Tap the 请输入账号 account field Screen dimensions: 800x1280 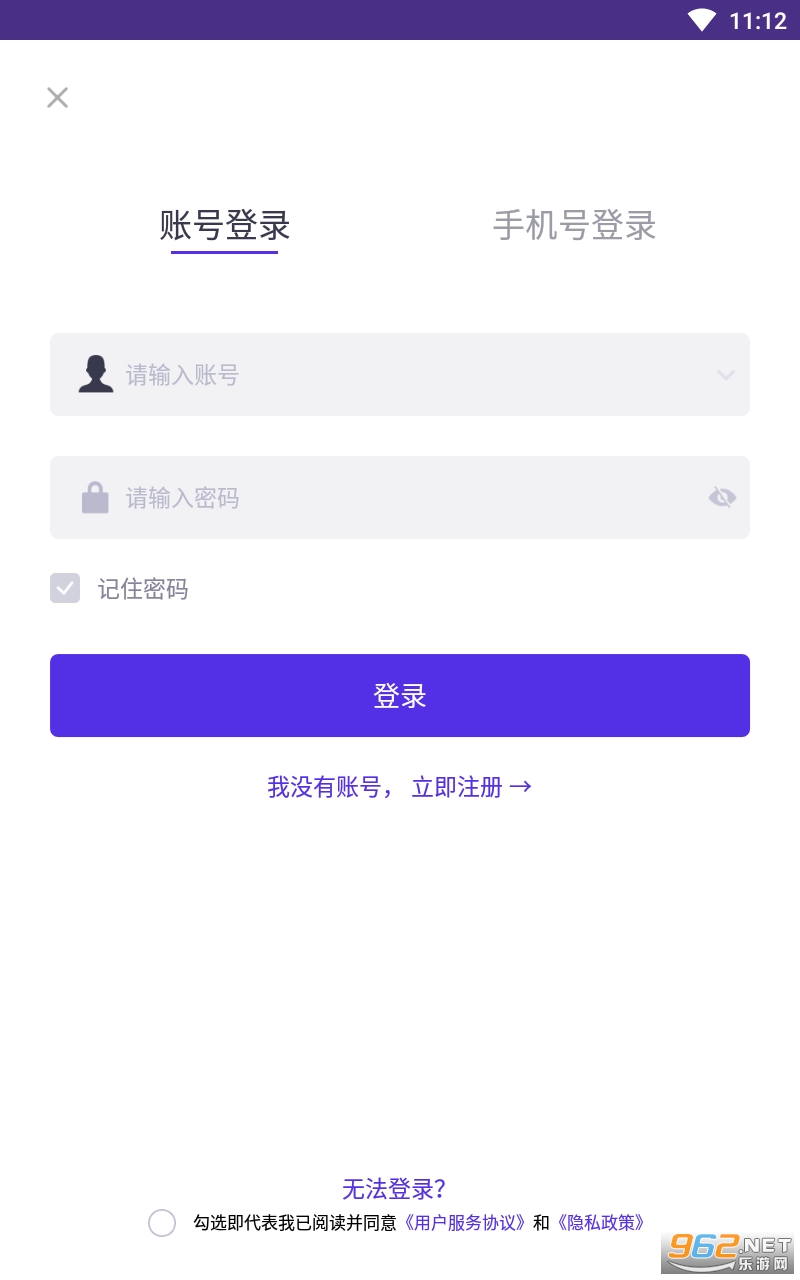[400, 374]
